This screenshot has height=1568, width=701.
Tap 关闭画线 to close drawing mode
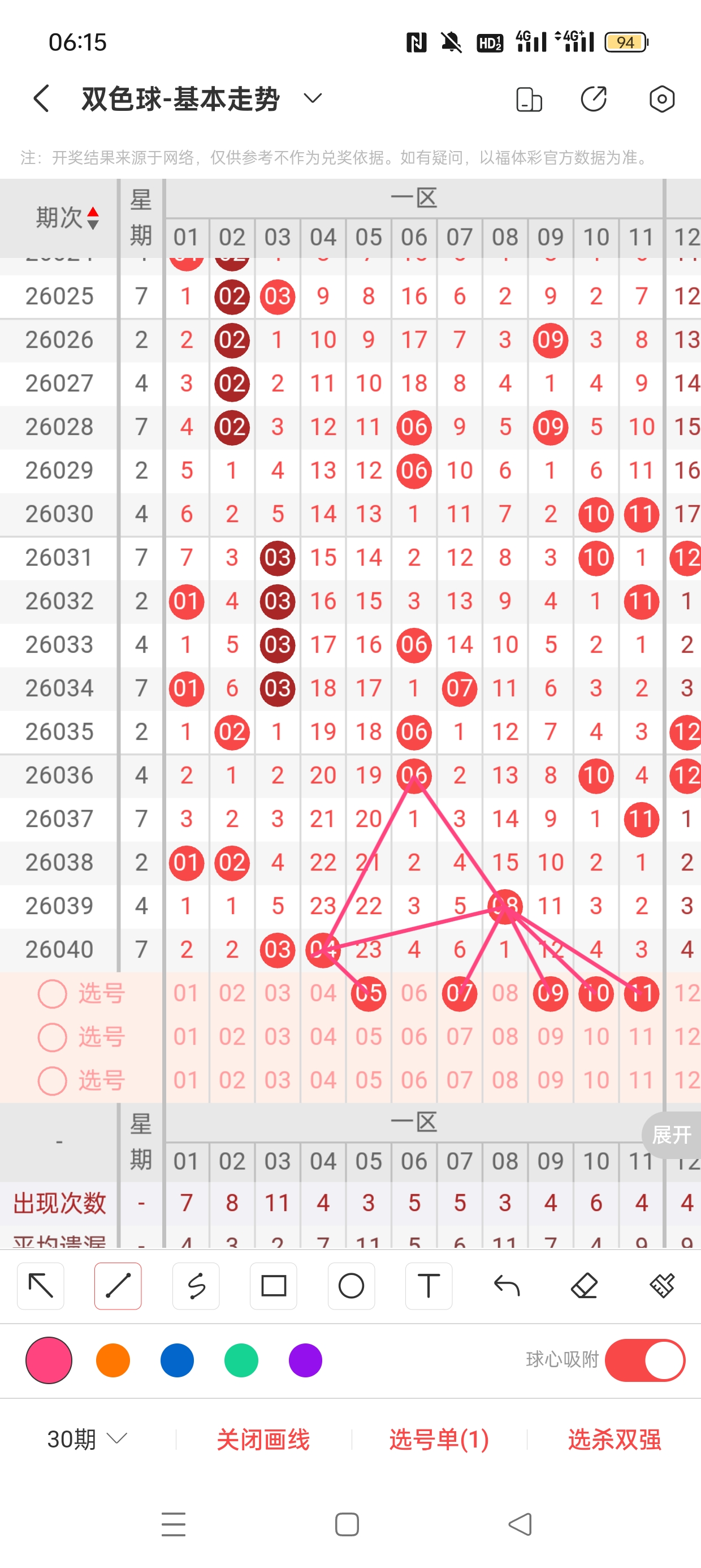point(263,1440)
